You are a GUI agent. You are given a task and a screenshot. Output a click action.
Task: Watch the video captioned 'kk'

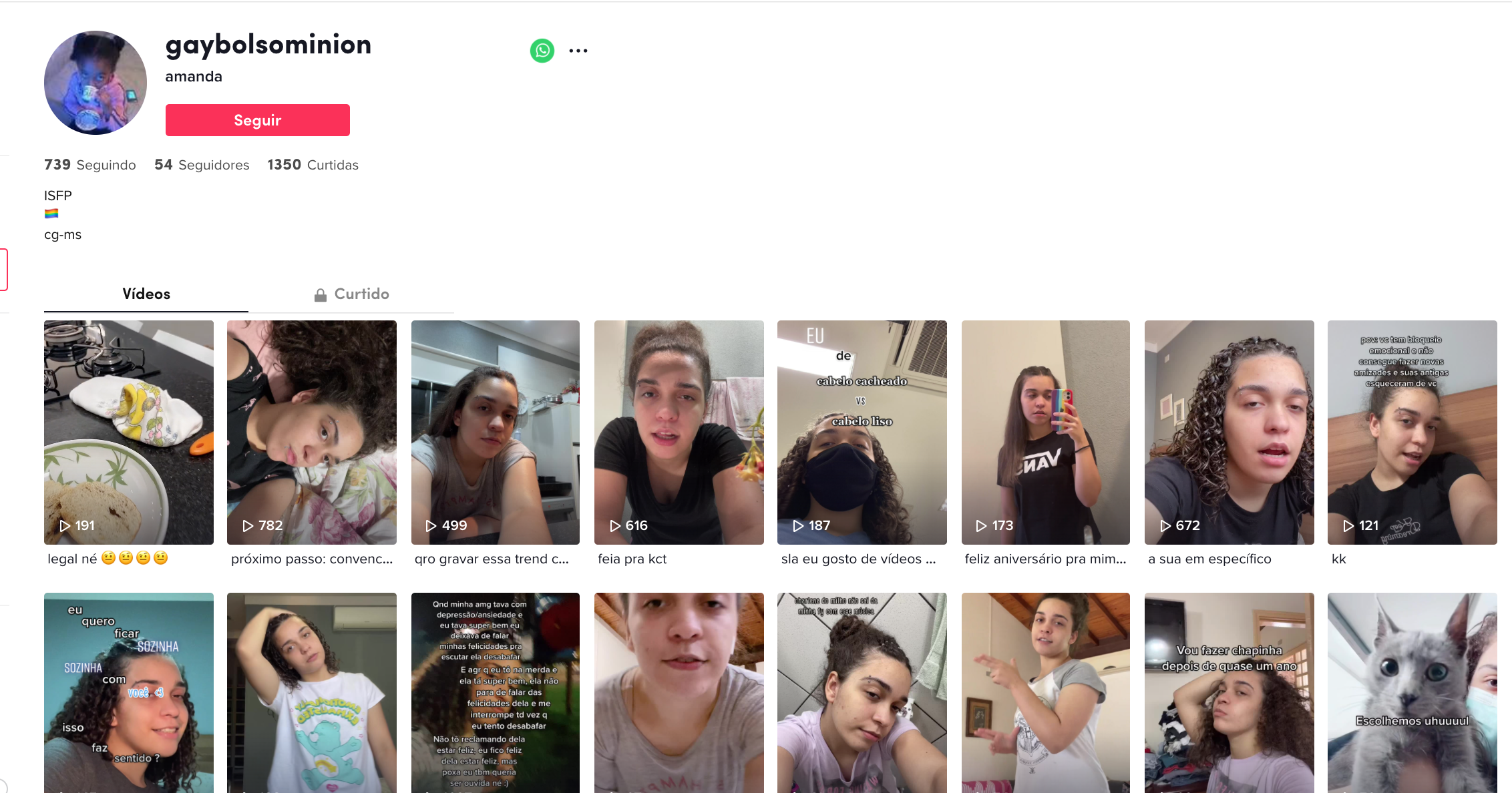point(1412,432)
